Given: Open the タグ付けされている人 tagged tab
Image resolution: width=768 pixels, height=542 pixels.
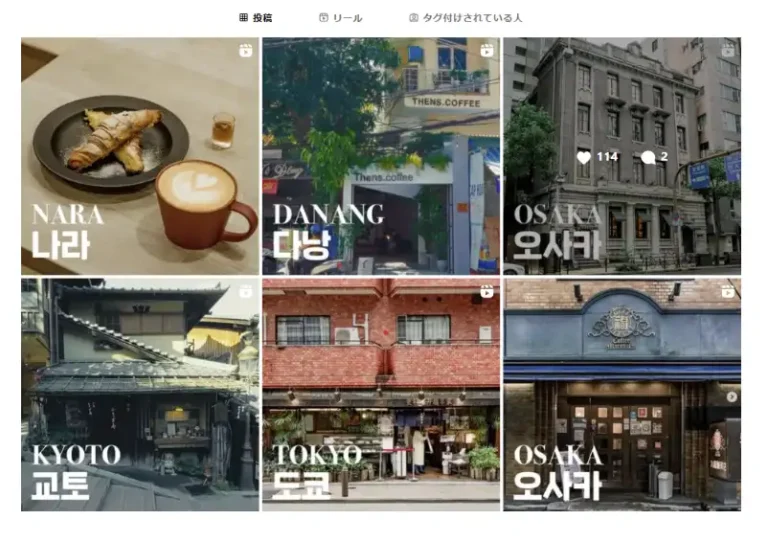Looking at the screenshot, I should (x=465, y=18).
